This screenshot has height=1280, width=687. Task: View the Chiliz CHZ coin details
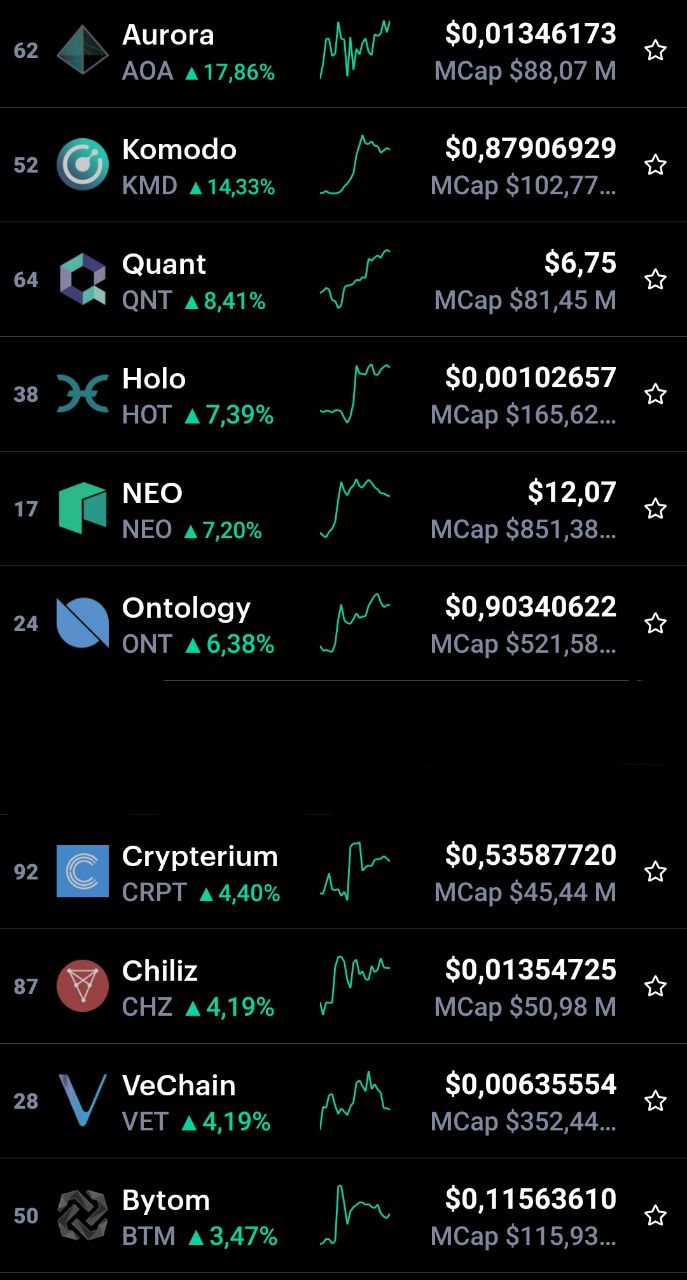click(343, 986)
